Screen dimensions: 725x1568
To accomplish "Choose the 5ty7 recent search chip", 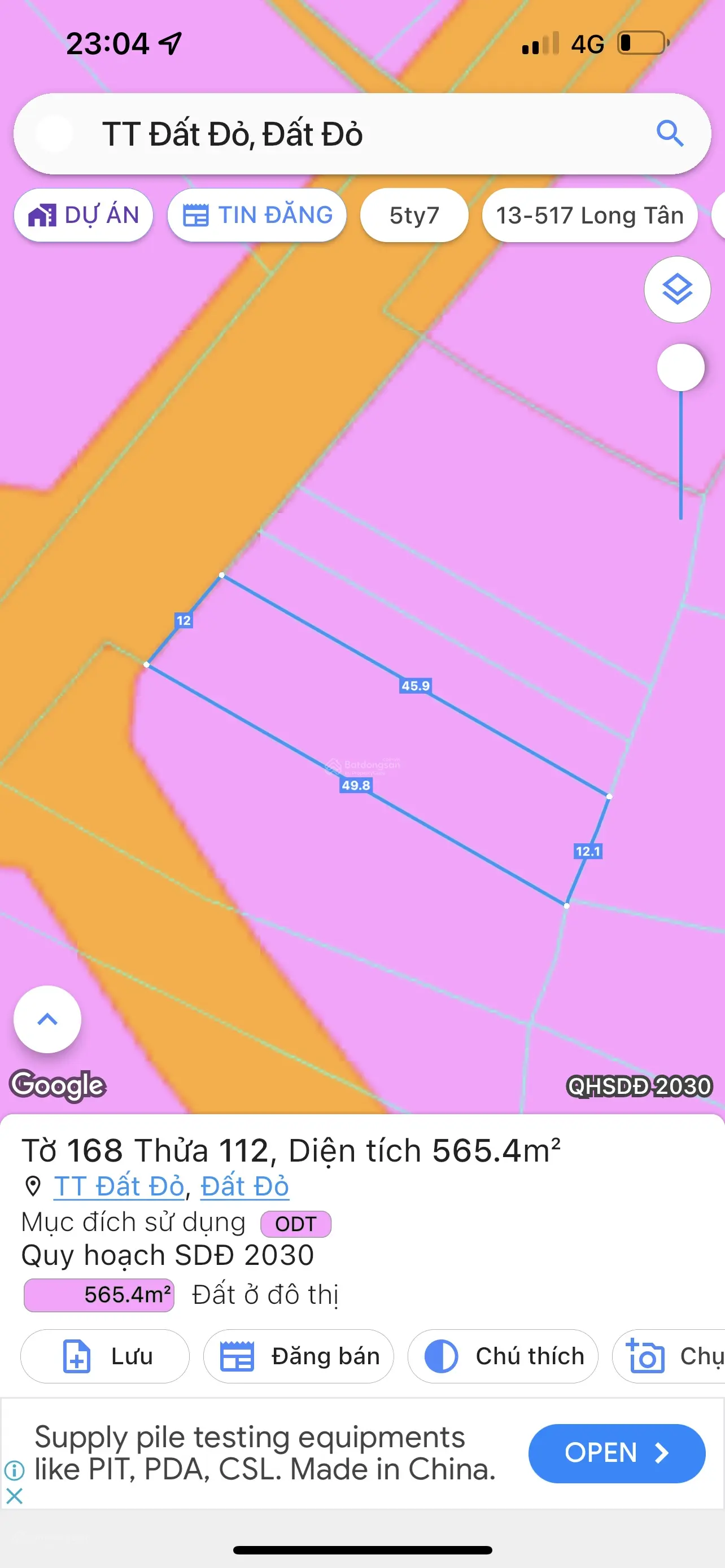I will [414, 216].
